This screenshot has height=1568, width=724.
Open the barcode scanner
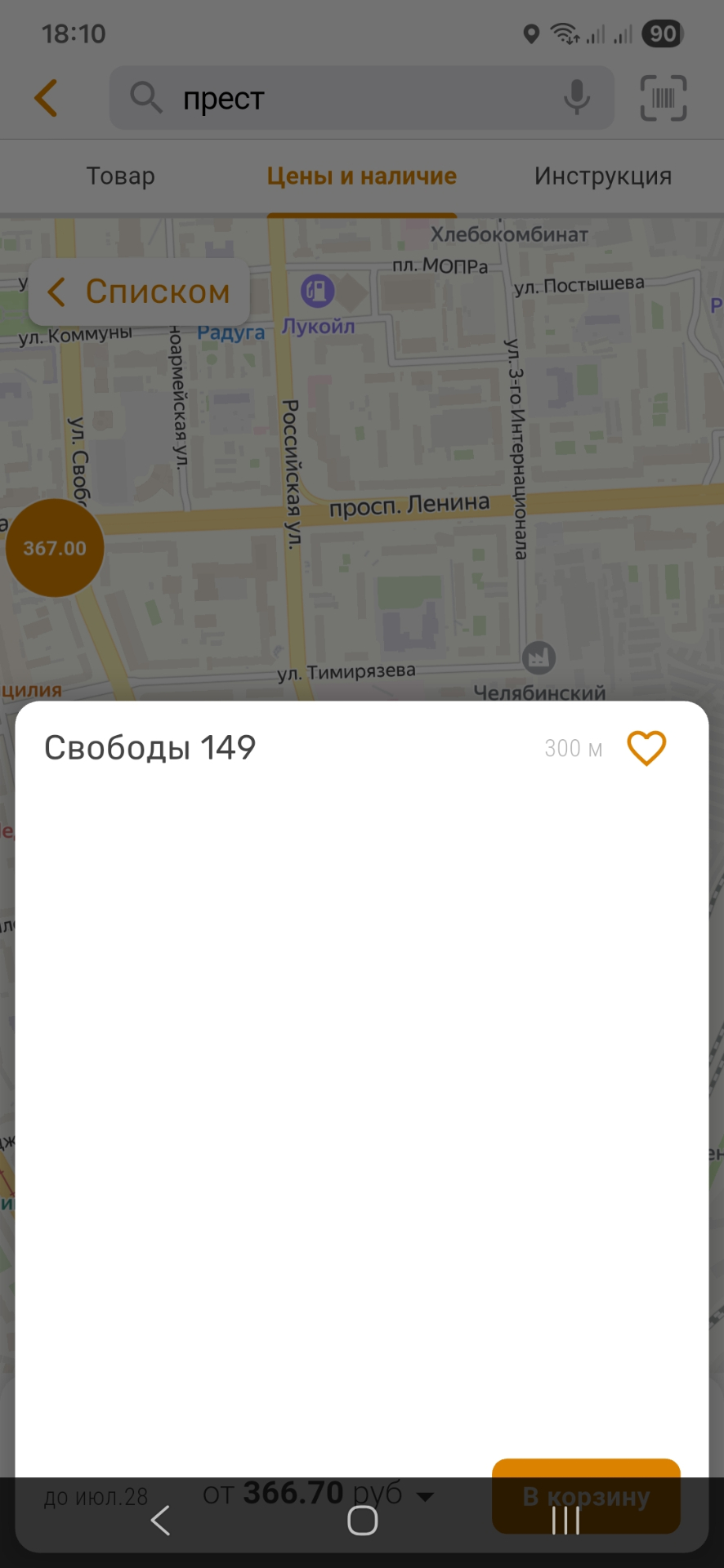click(663, 98)
